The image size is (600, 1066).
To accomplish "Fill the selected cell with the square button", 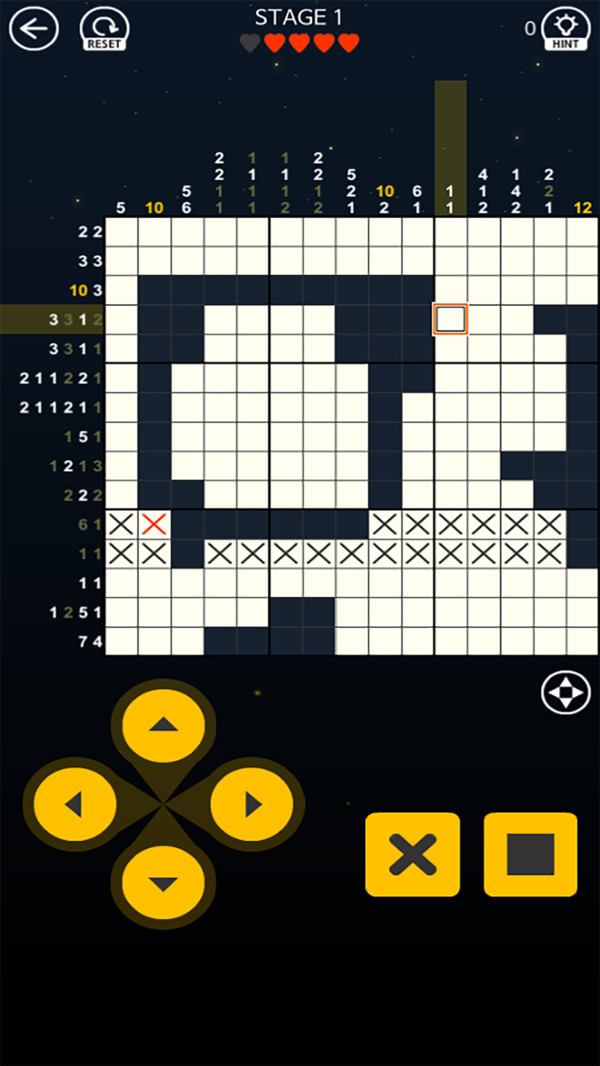I will (530, 854).
